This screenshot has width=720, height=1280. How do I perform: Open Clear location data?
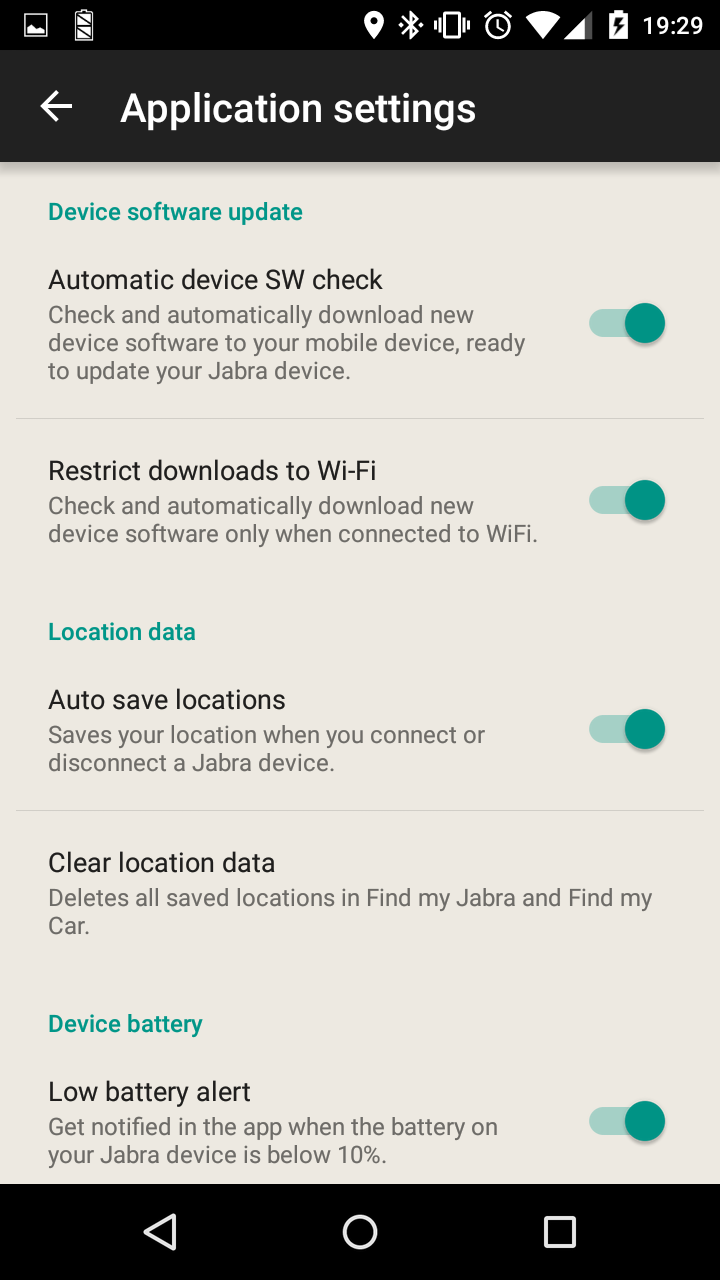(350, 893)
